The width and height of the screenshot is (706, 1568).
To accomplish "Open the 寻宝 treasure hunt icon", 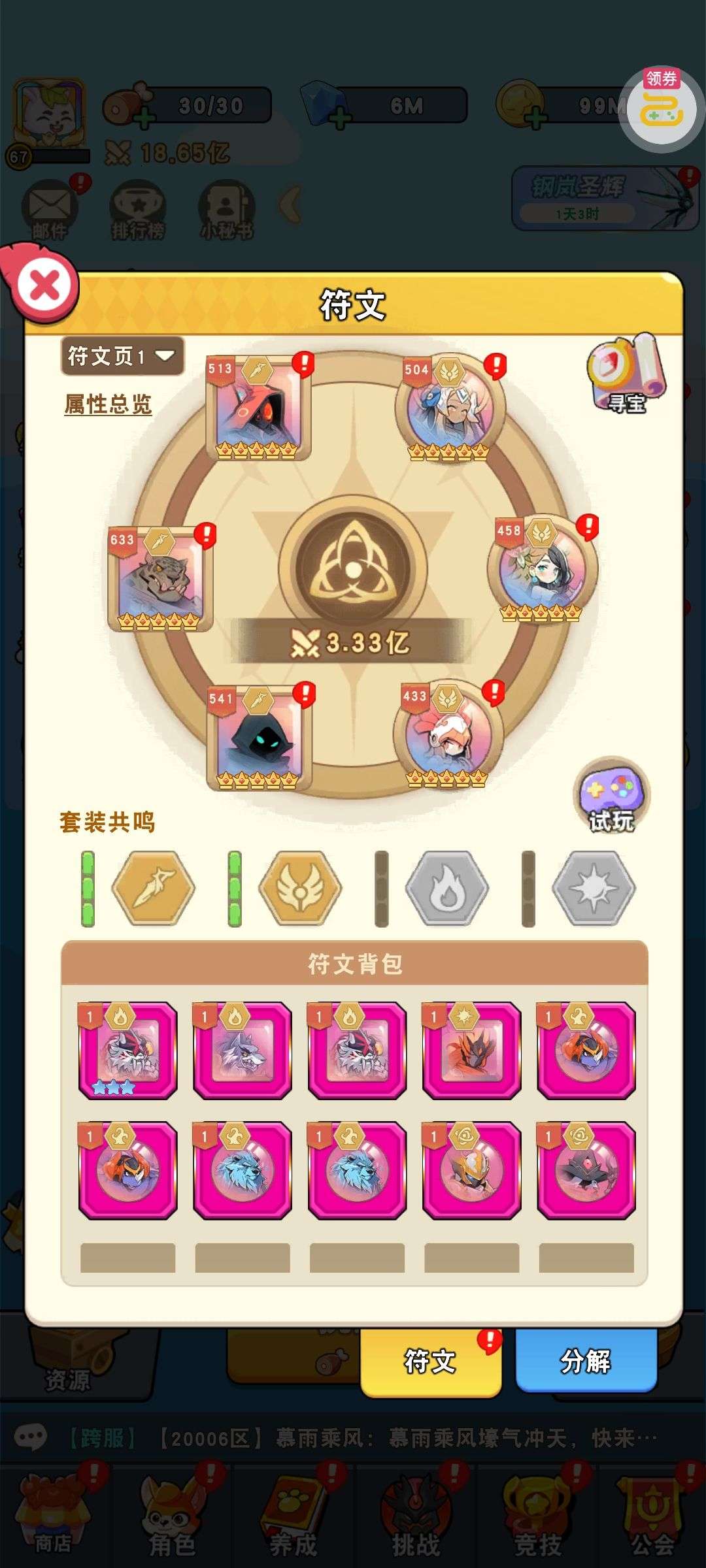I will pos(626,376).
